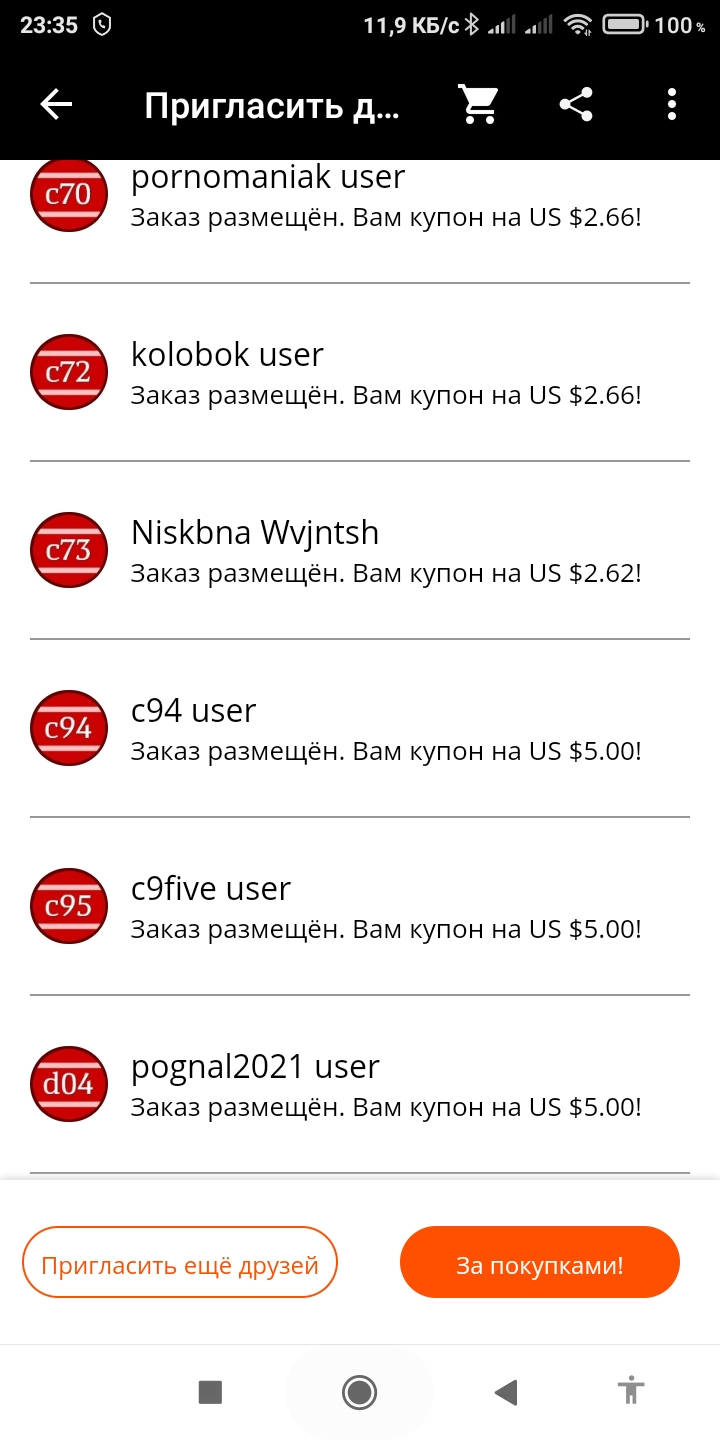
Task: Go back using the top arrow
Action: click(56, 105)
